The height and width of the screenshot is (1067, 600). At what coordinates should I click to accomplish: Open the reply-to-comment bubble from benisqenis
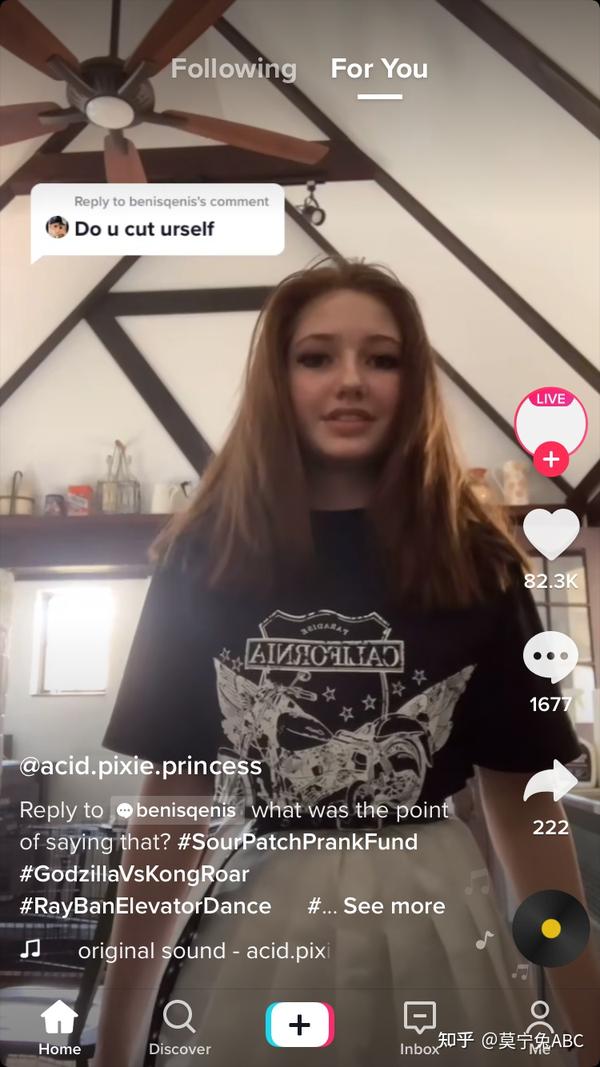point(158,220)
